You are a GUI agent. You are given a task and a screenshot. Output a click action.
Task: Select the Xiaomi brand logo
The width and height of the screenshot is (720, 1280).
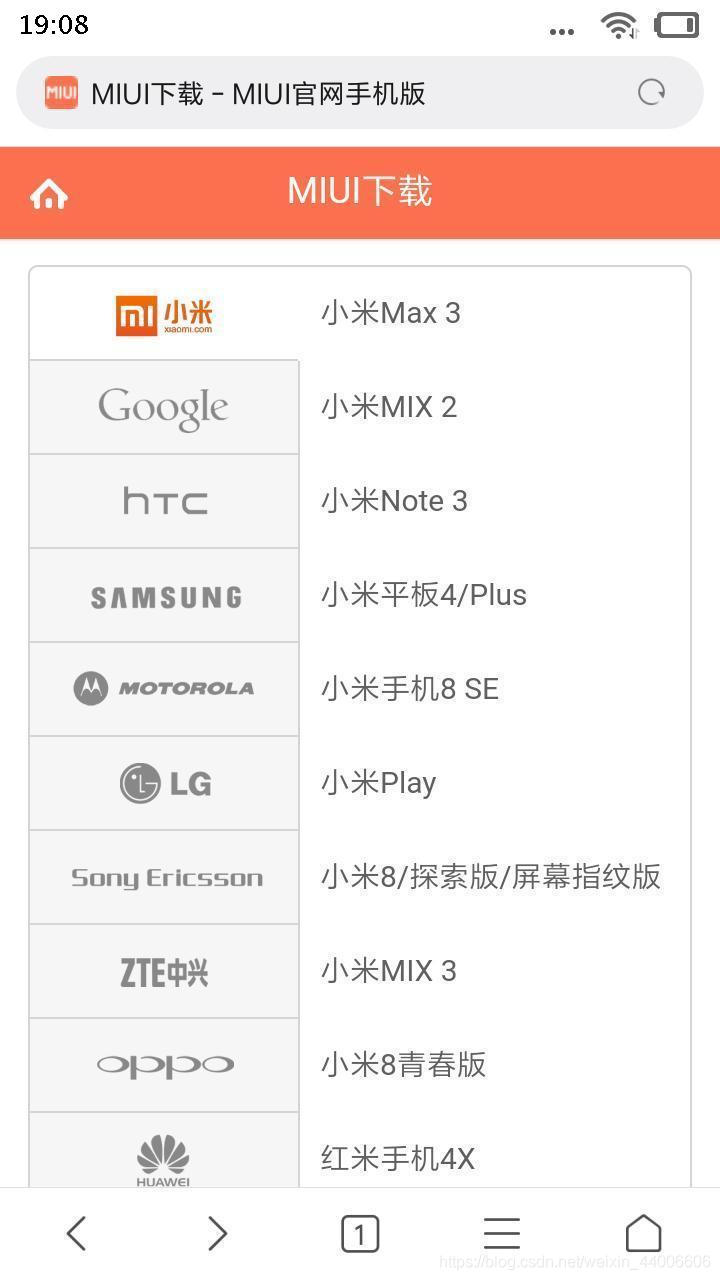point(163,312)
